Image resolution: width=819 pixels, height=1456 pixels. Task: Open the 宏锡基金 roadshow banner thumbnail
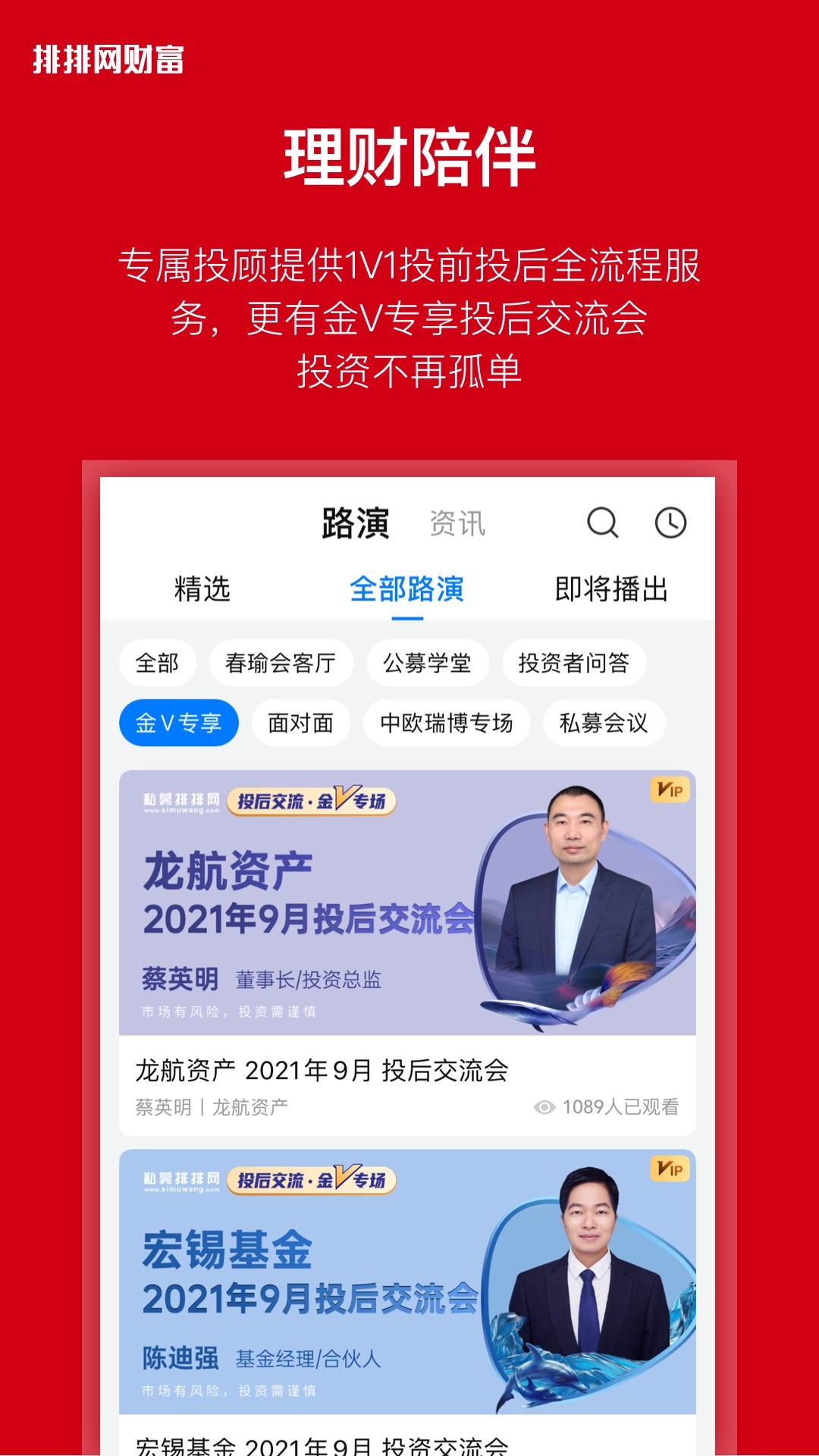click(x=409, y=1282)
